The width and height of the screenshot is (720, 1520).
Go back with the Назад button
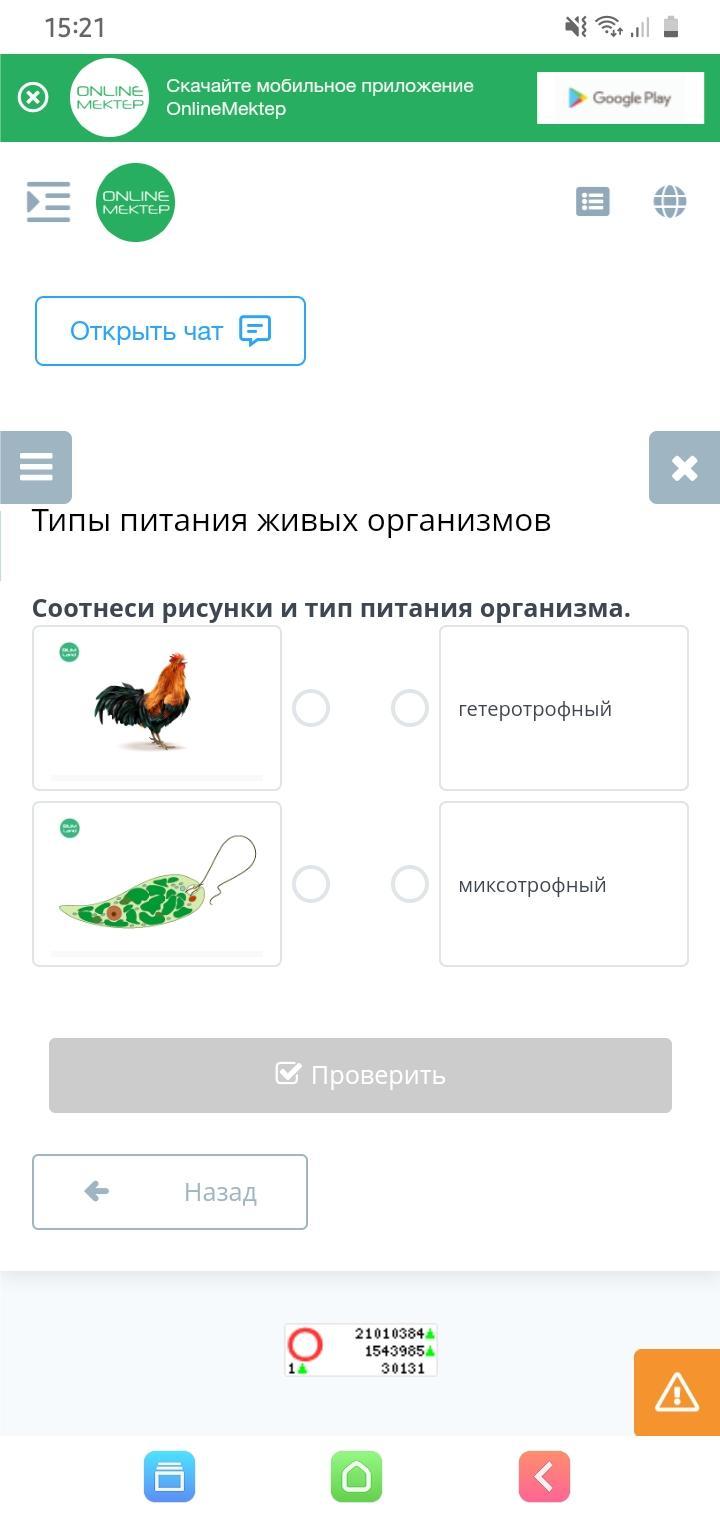click(x=170, y=1191)
